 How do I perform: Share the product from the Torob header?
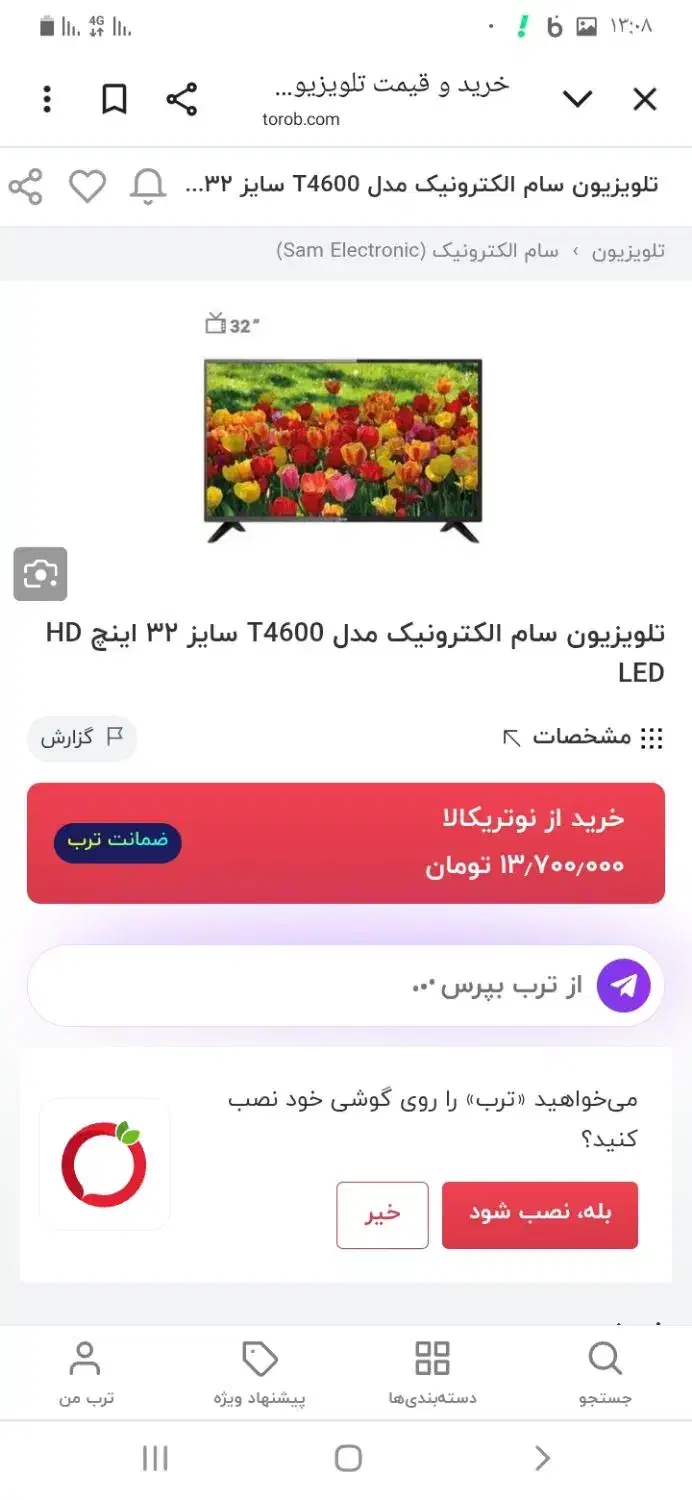coord(25,187)
